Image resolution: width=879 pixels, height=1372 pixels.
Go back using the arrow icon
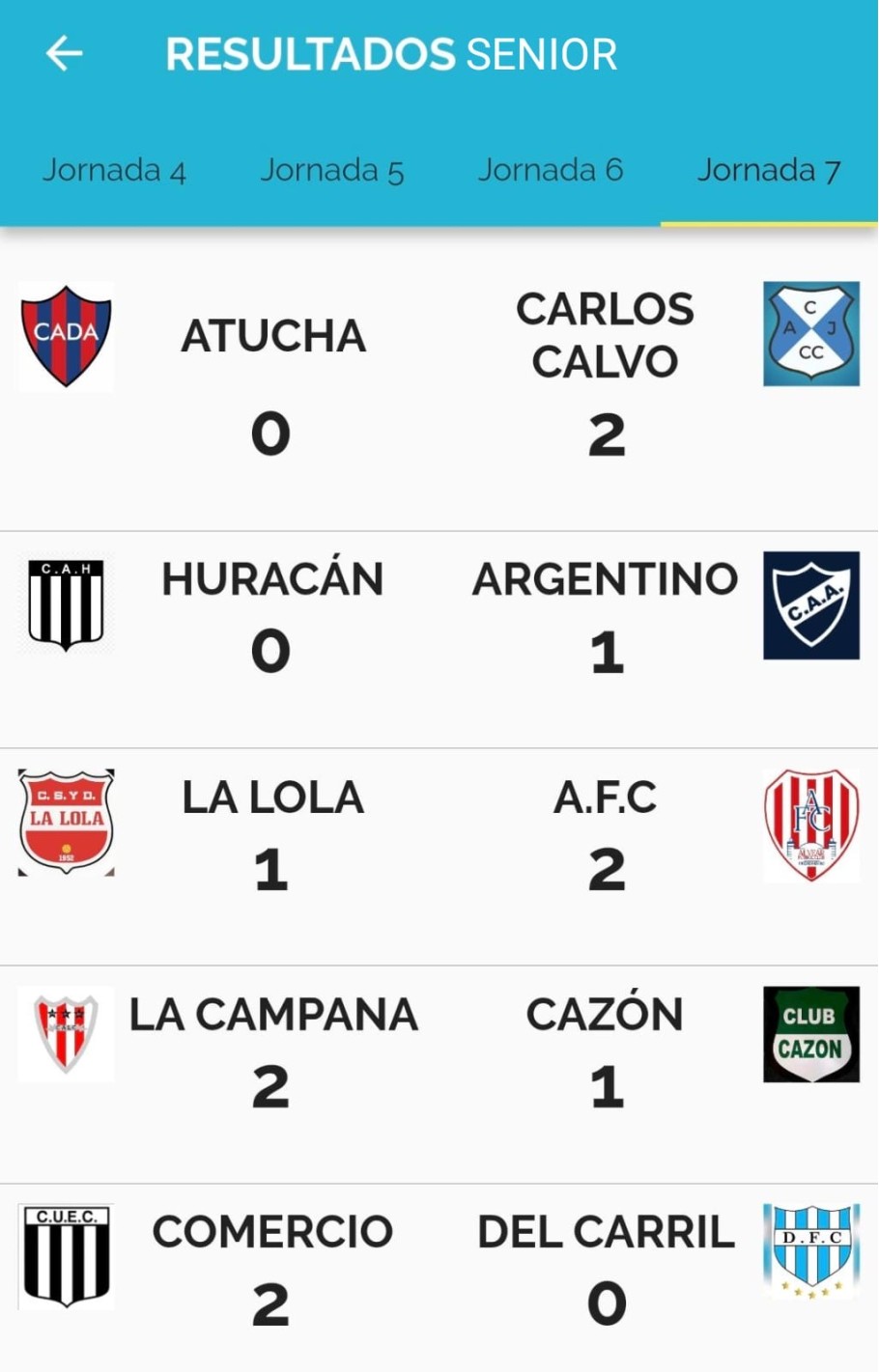click(x=65, y=54)
